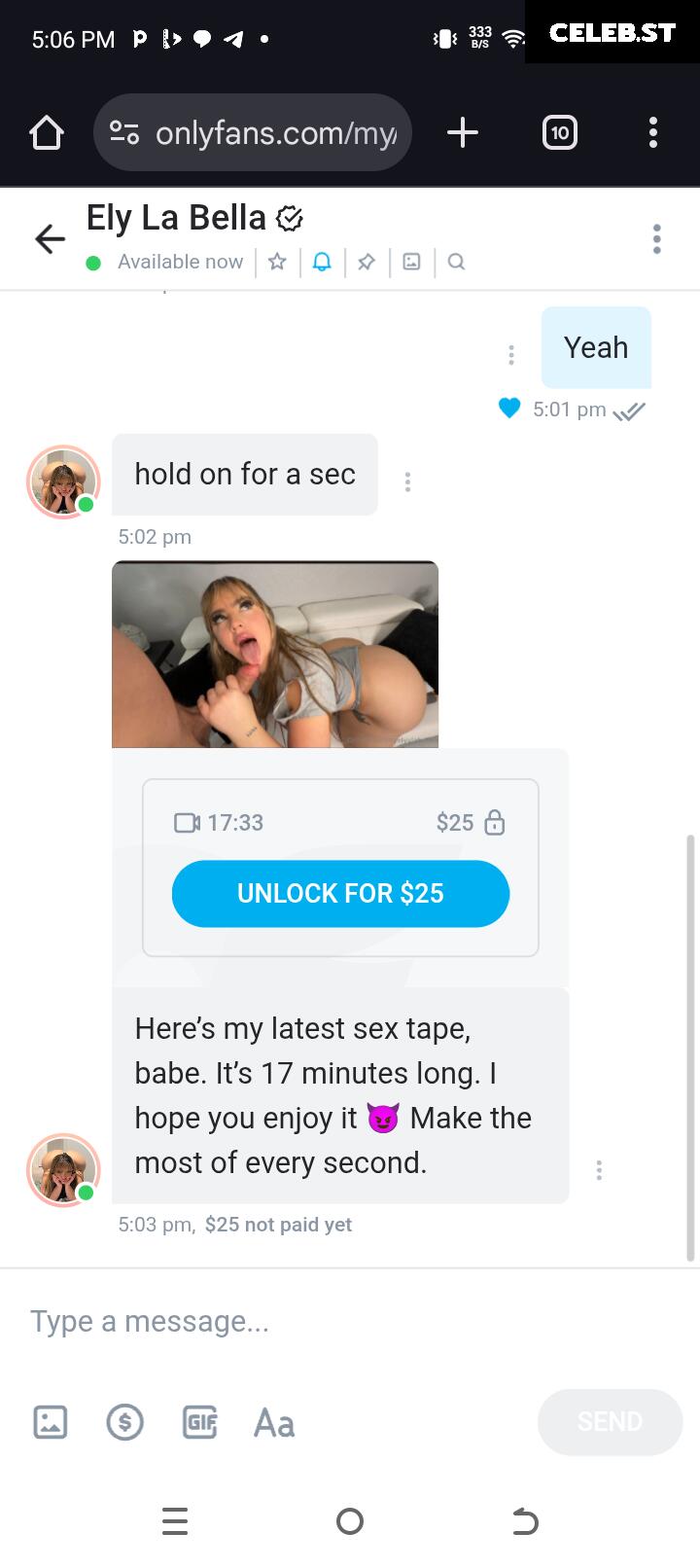700x1568 pixels.
Task: Open the browser address bar
Action: point(253,132)
